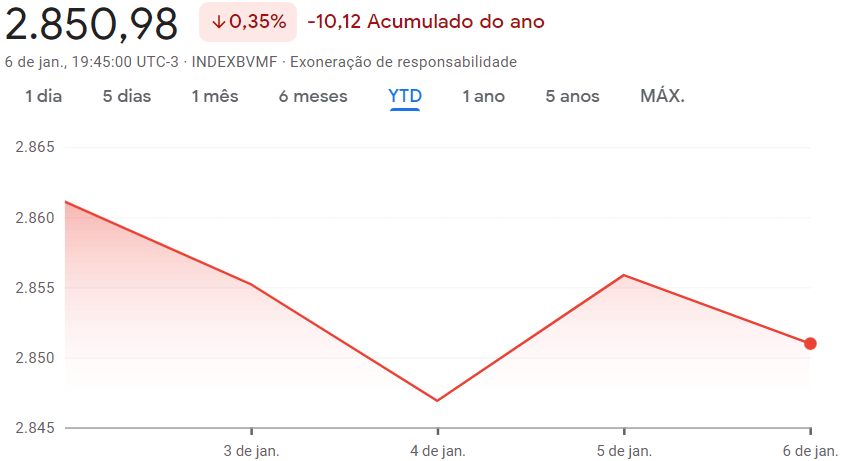Select the 5 dias time range
Screen dimensions: 841x461
tap(126, 96)
